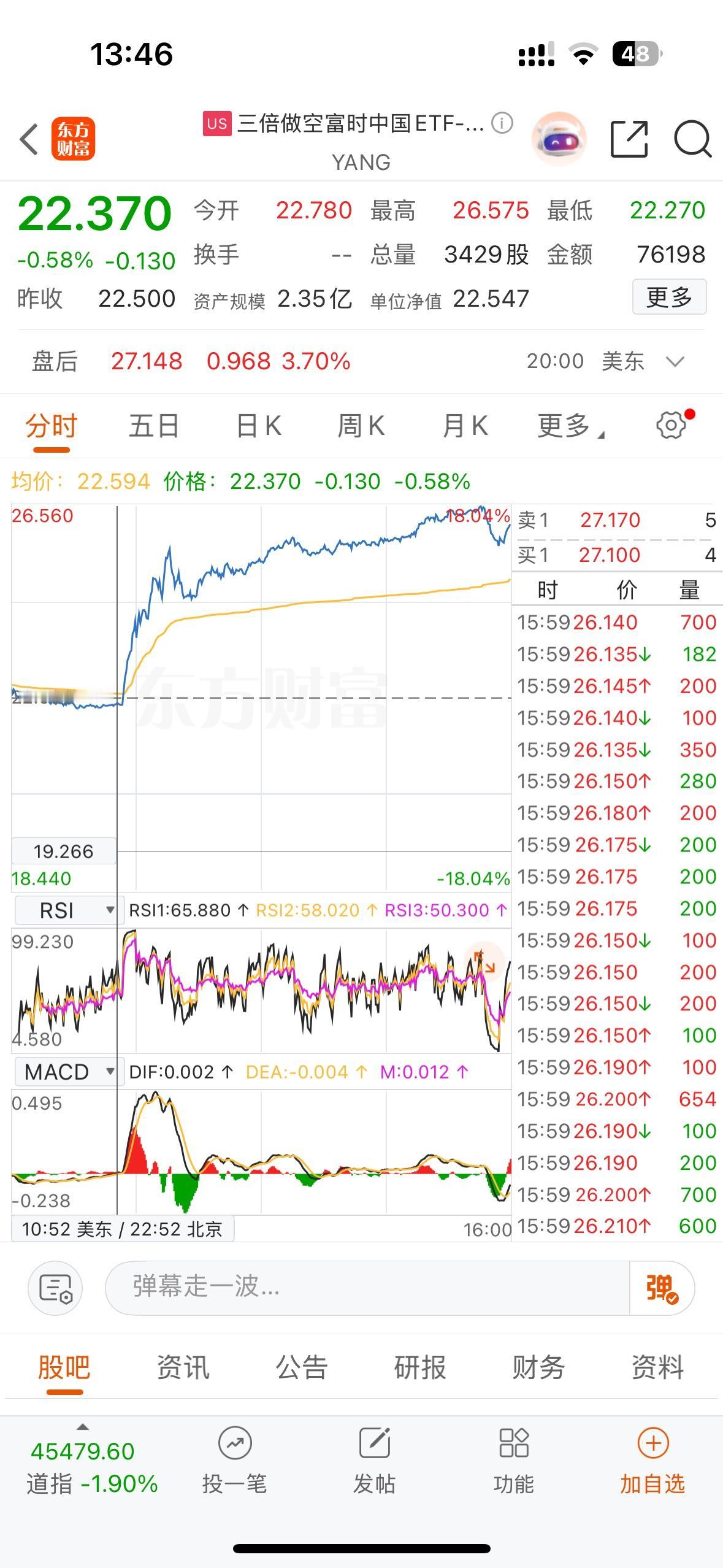The image size is (723, 1568).
Task: Switch to the 五日 chart tab
Action: [153, 426]
